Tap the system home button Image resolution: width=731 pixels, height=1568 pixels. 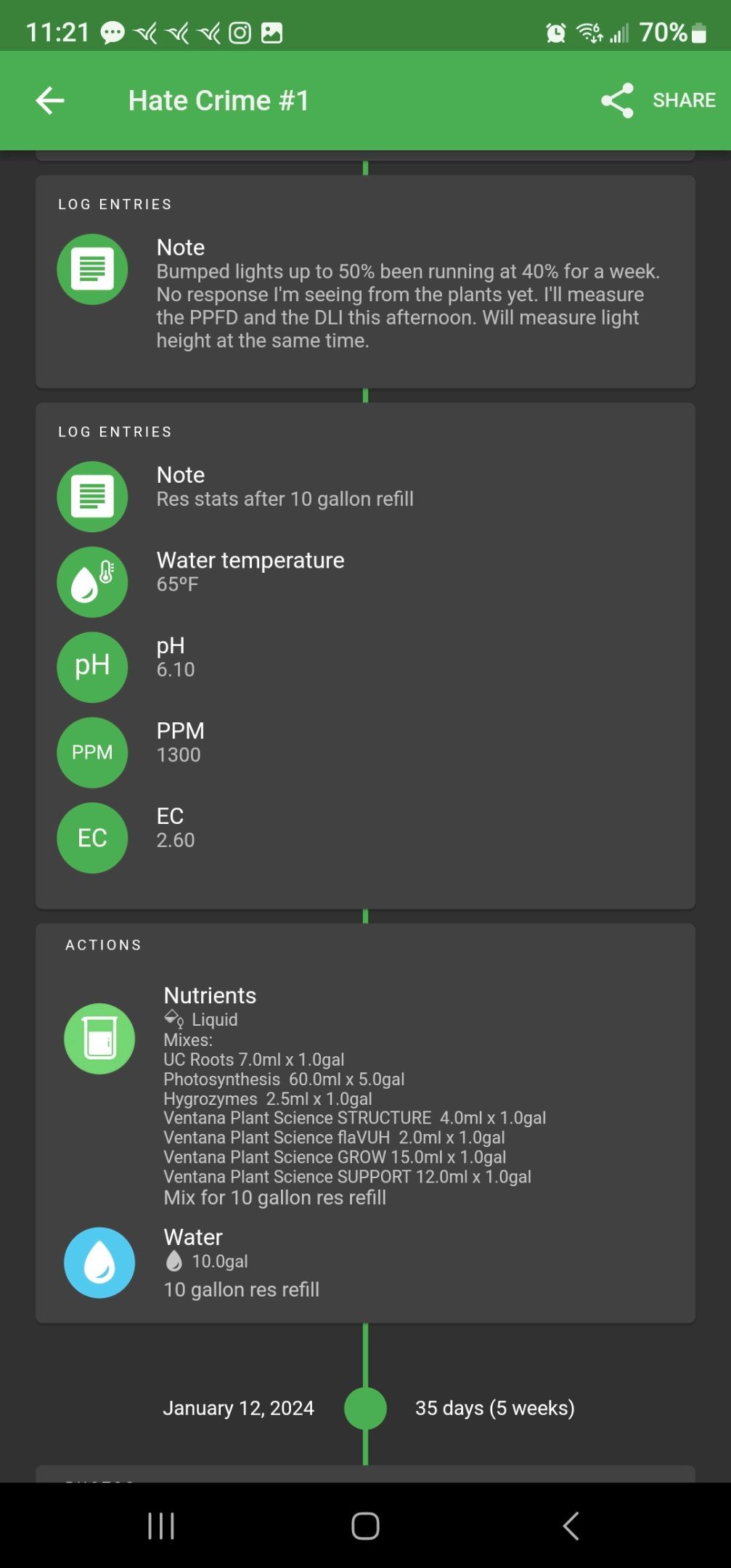tap(365, 1525)
